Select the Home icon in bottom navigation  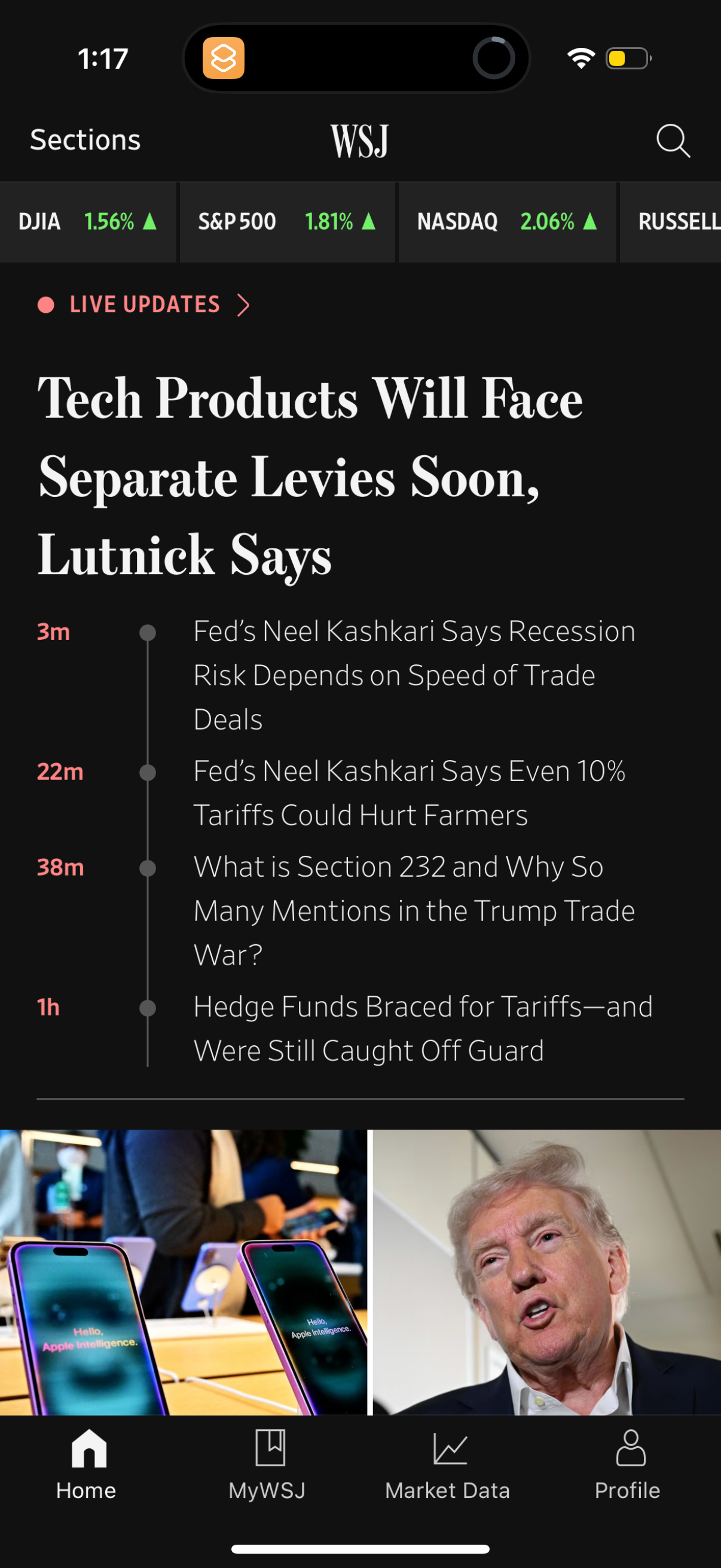pos(85,1461)
